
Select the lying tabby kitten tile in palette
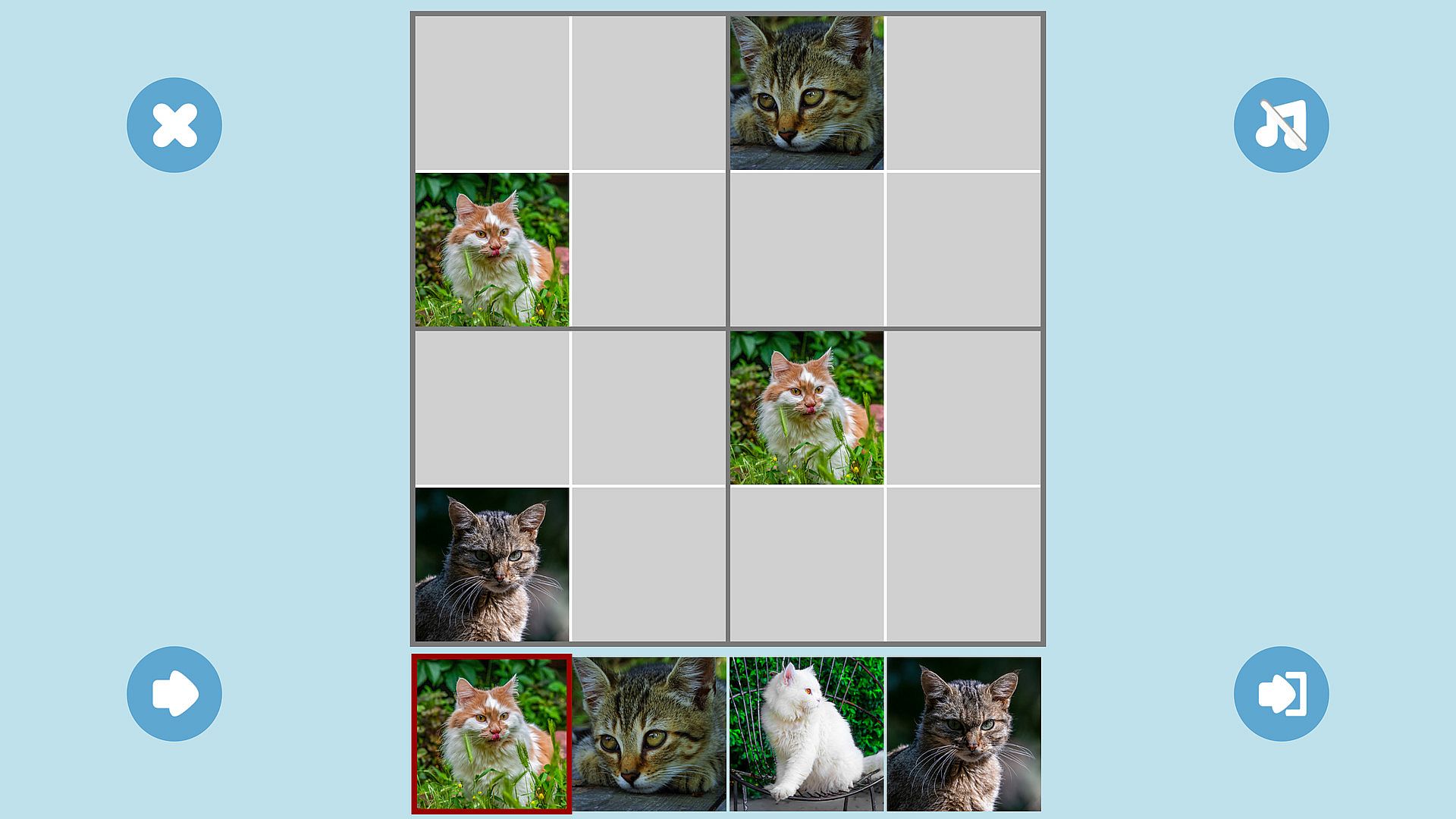tap(649, 734)
